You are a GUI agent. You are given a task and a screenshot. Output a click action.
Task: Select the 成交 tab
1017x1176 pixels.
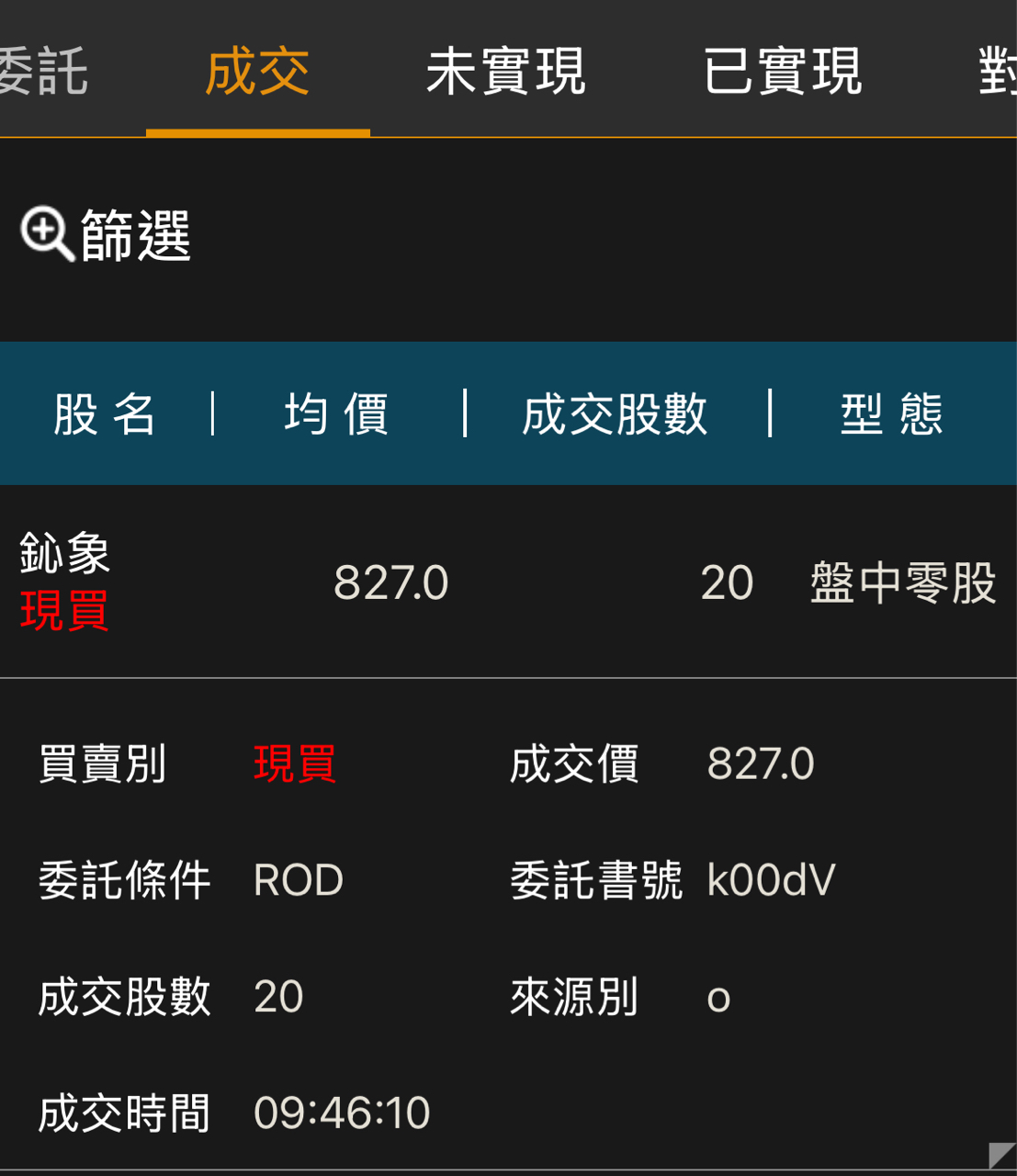[x=257, y=71]
